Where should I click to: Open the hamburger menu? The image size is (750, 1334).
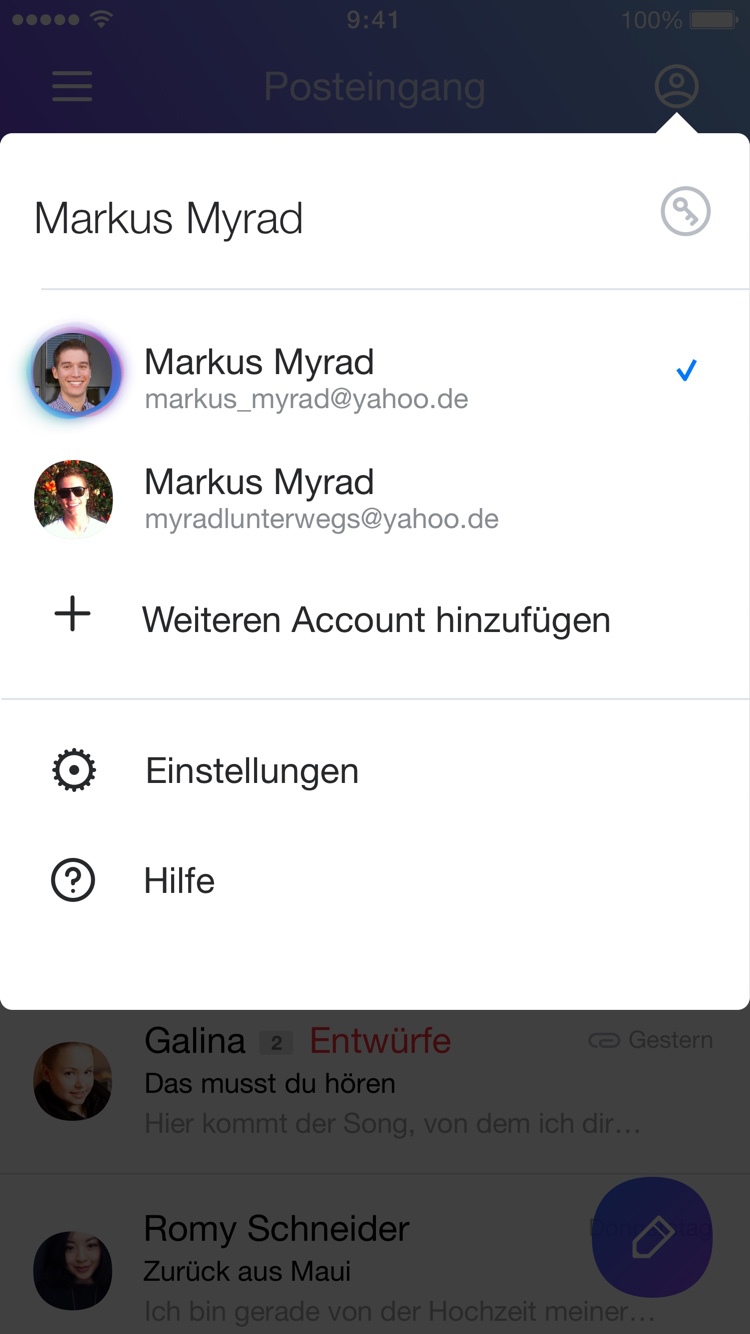click(72, 87)
